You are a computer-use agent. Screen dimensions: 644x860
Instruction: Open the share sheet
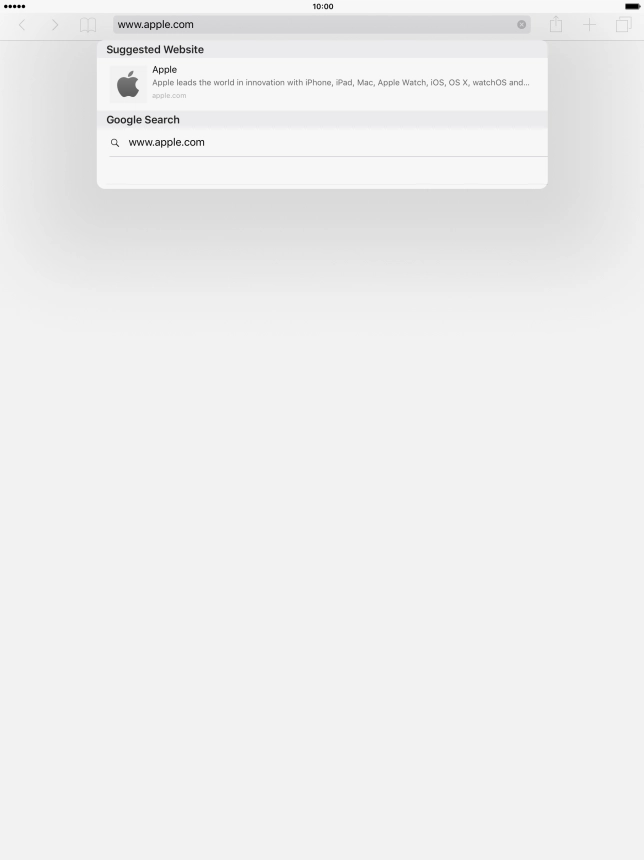click(556, 24)
